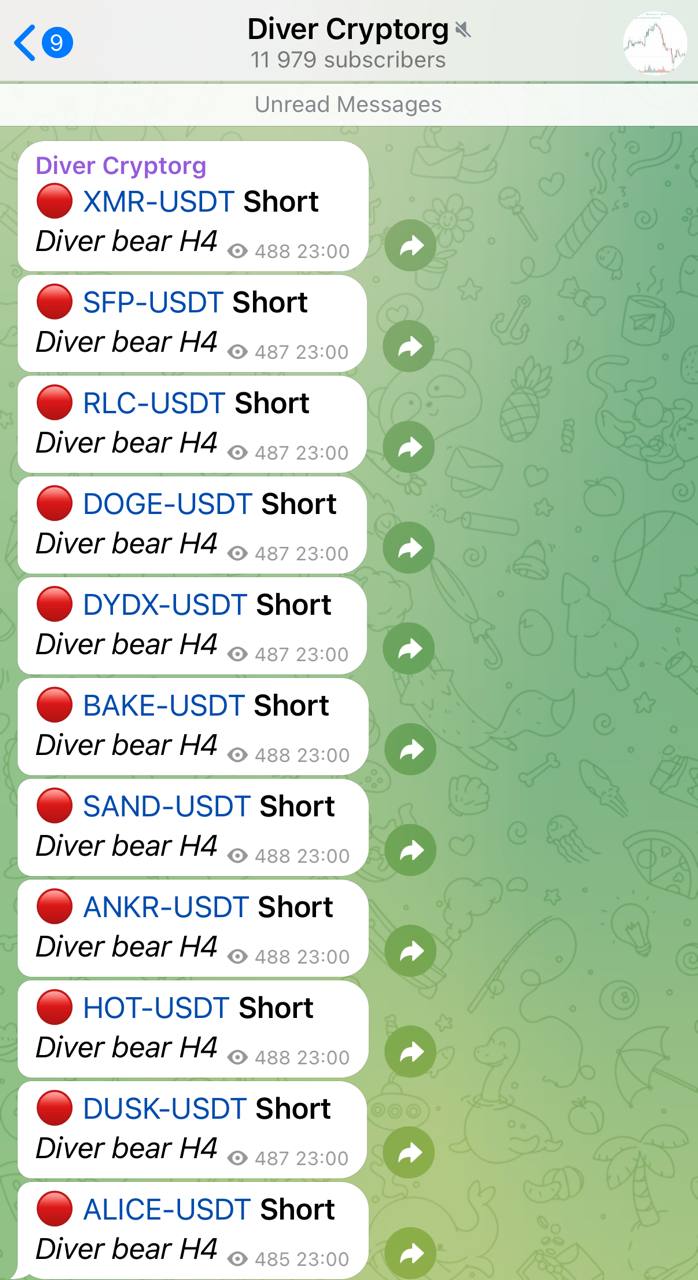698x1280 pixels.
Task: Open the SAND-USDT ticker link
Action: [166, 806]
